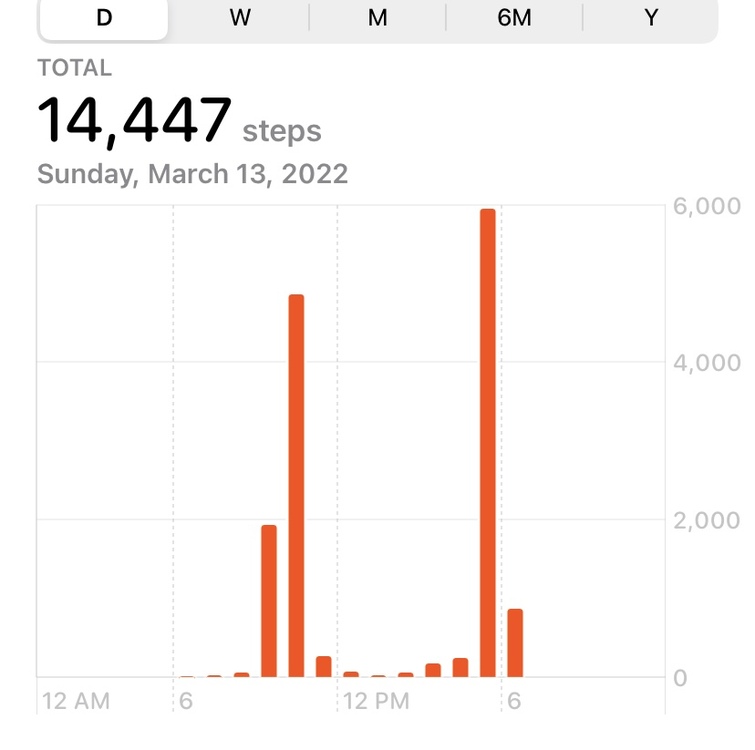Select the D day view segment

104,18
